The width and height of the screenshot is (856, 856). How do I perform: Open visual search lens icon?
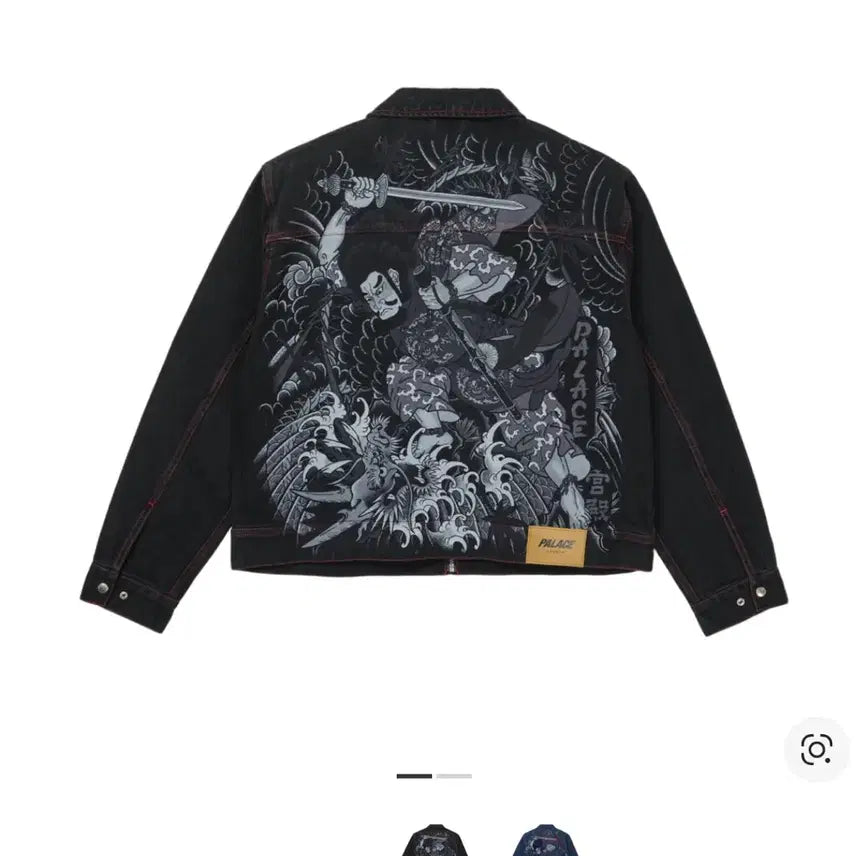coord(816,749)
